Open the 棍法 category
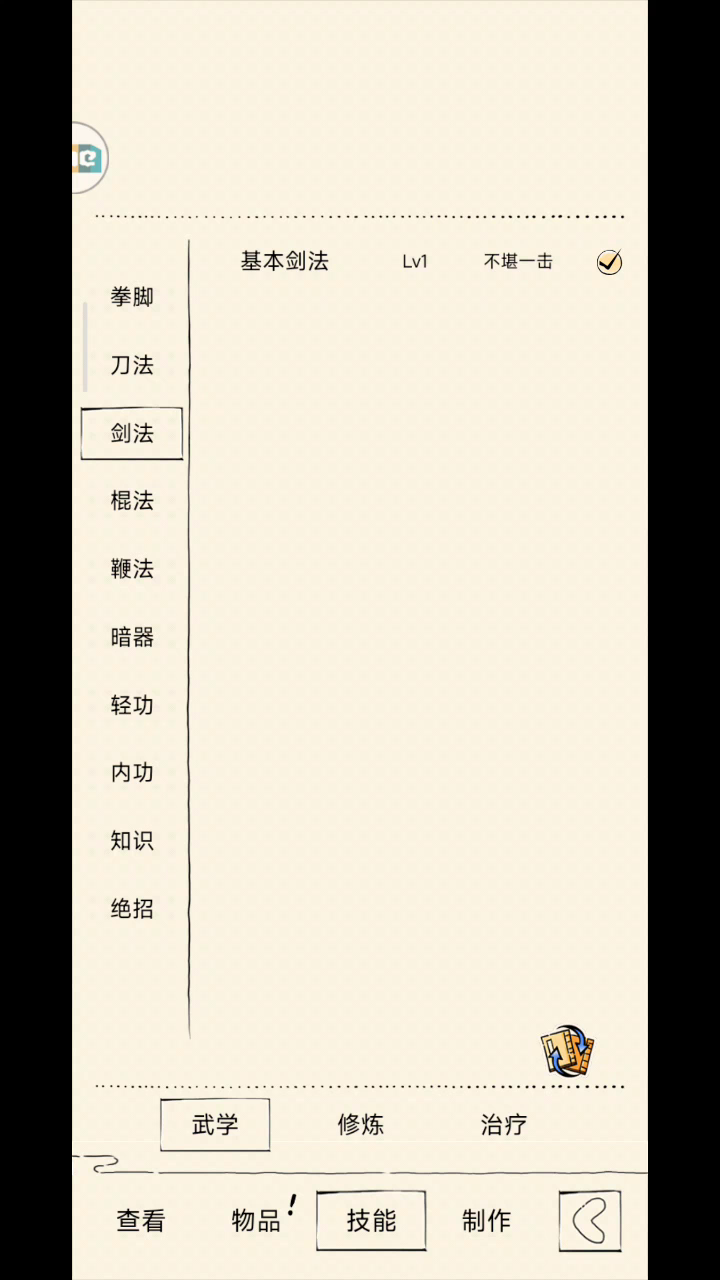Image resolution: width=720 pixels, height=1280 pixels. tap(132, 501)
